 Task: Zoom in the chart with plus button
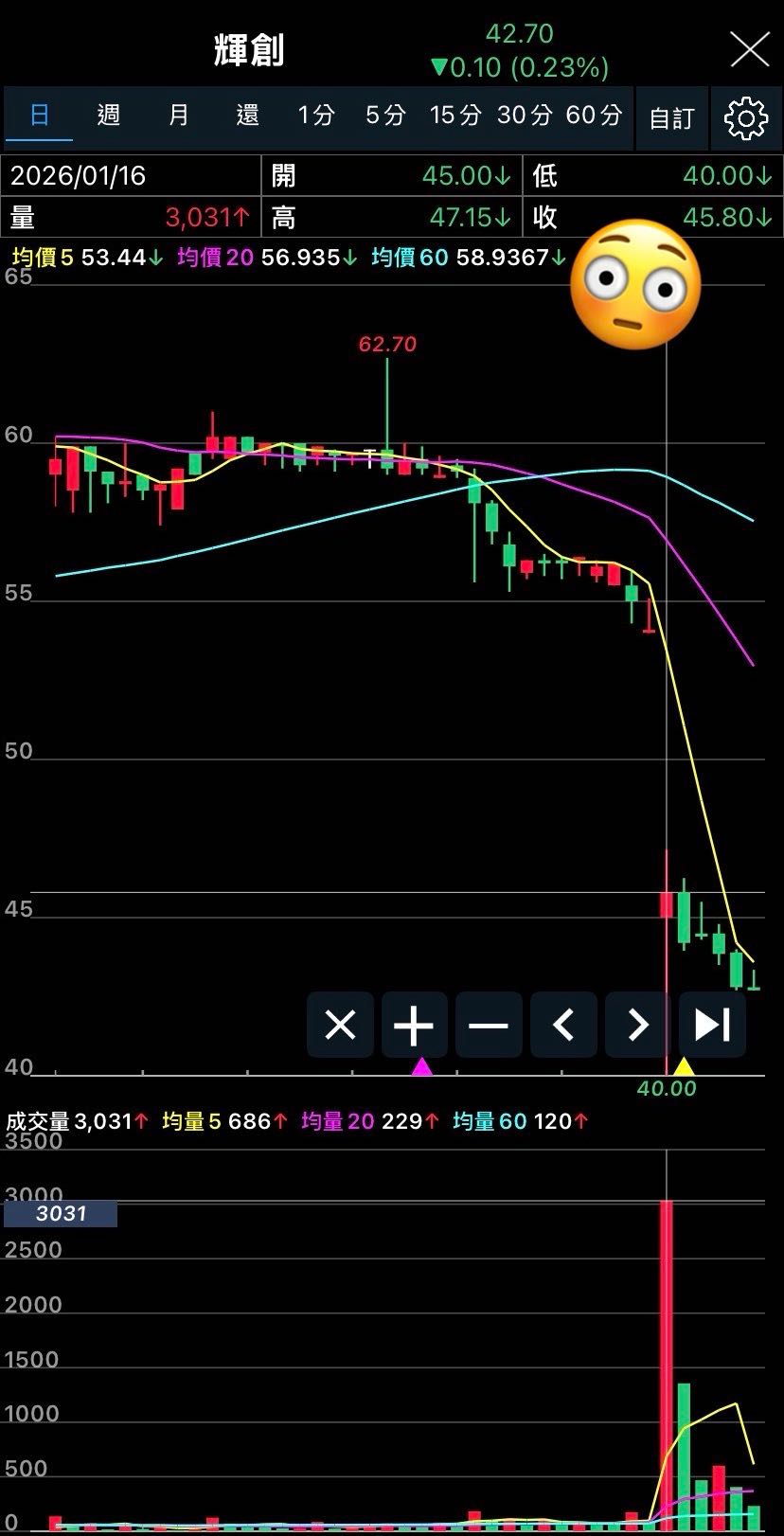click(x=414, y=1025)
